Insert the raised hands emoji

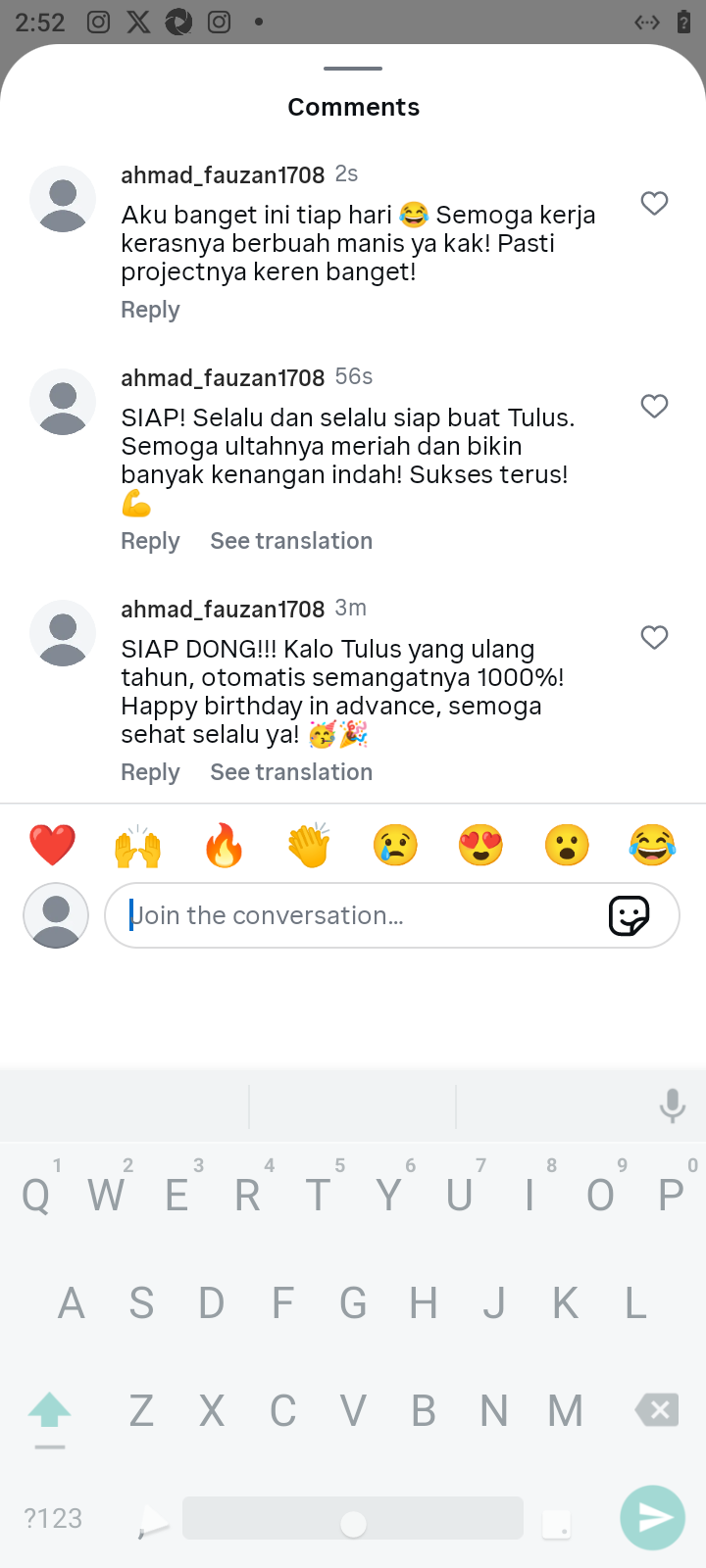point(137,845)
